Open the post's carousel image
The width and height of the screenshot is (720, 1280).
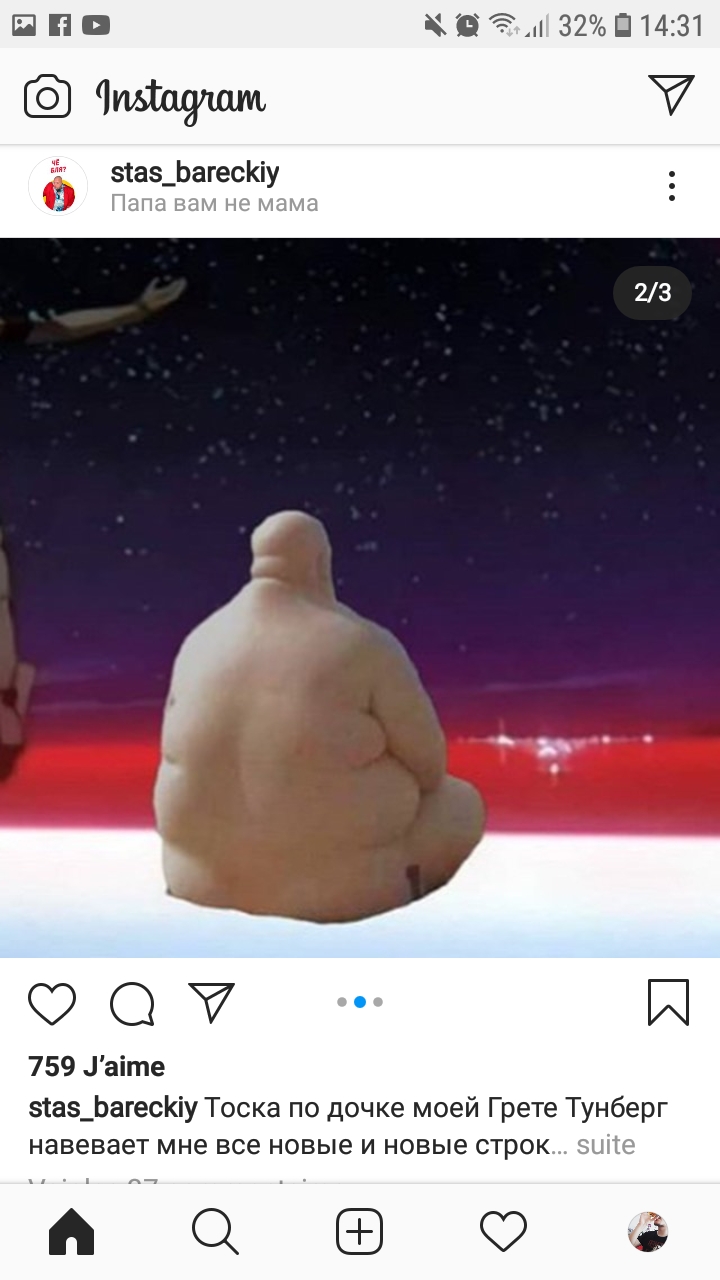coord(360,598)
